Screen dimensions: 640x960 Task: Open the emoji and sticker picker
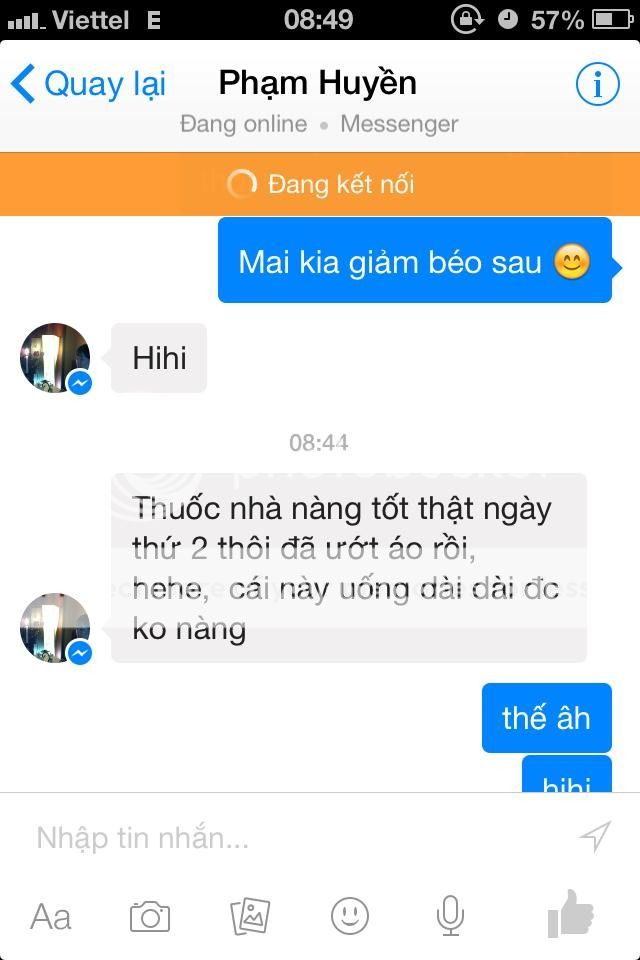[x=350, y=915]
